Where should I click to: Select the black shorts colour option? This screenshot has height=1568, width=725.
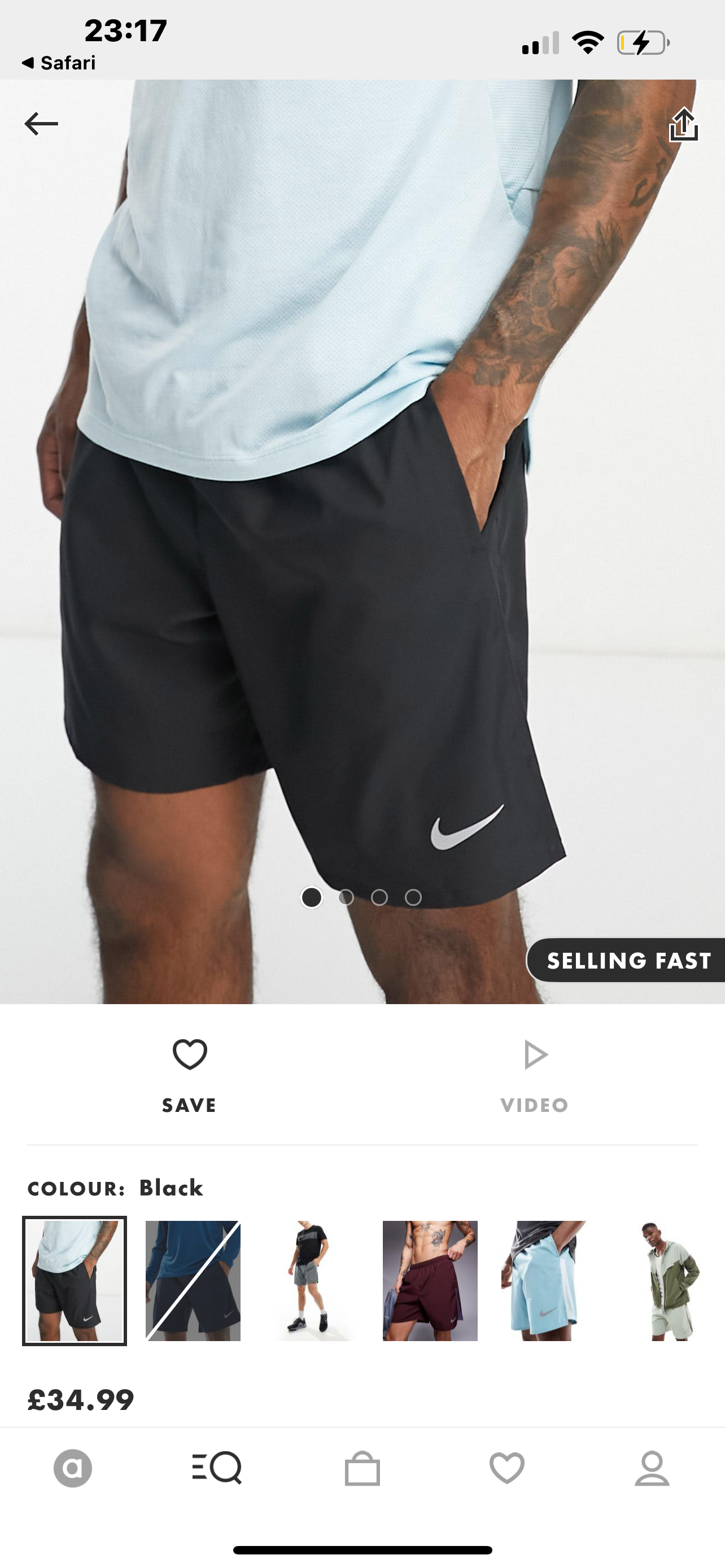(x=75, y=1281)
